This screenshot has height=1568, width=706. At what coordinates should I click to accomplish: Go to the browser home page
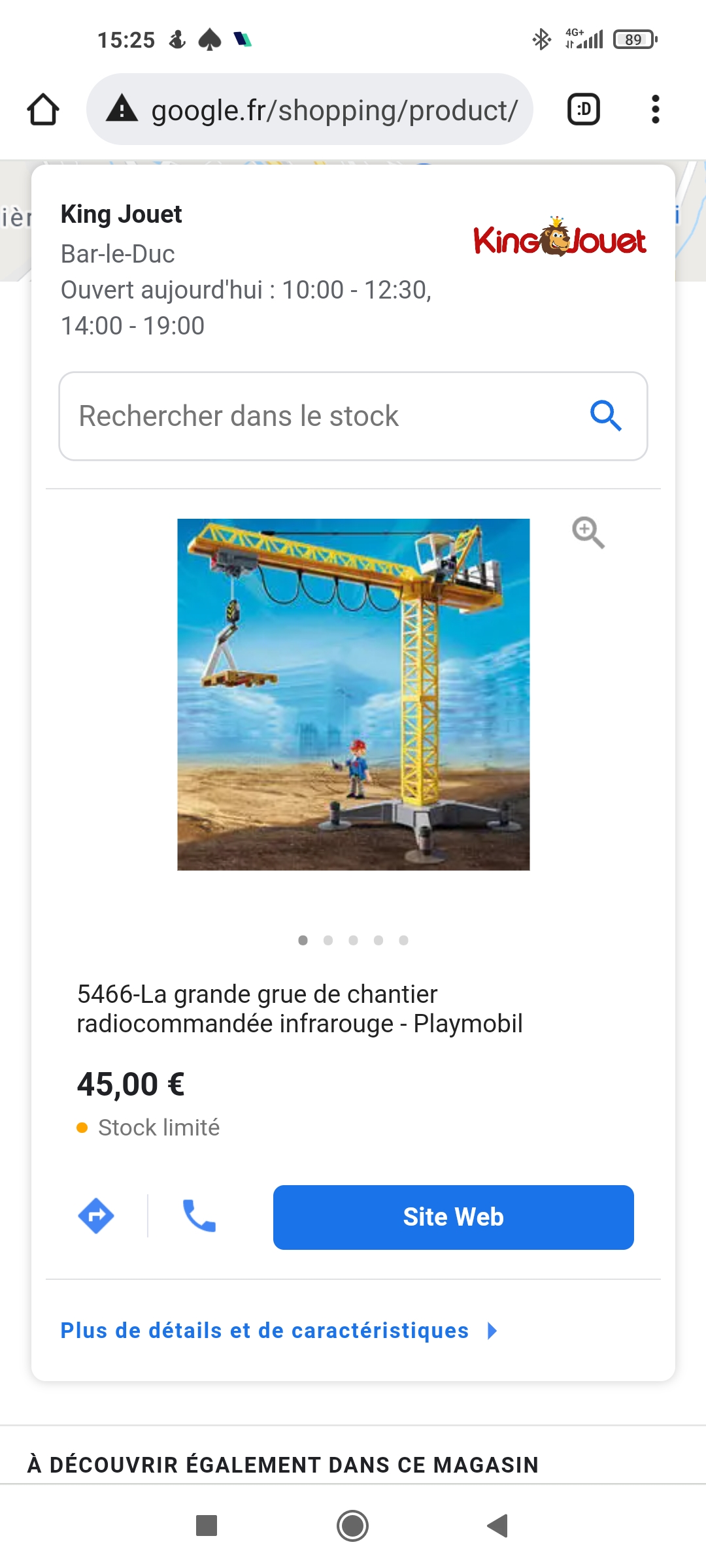[x=43, y=109]
